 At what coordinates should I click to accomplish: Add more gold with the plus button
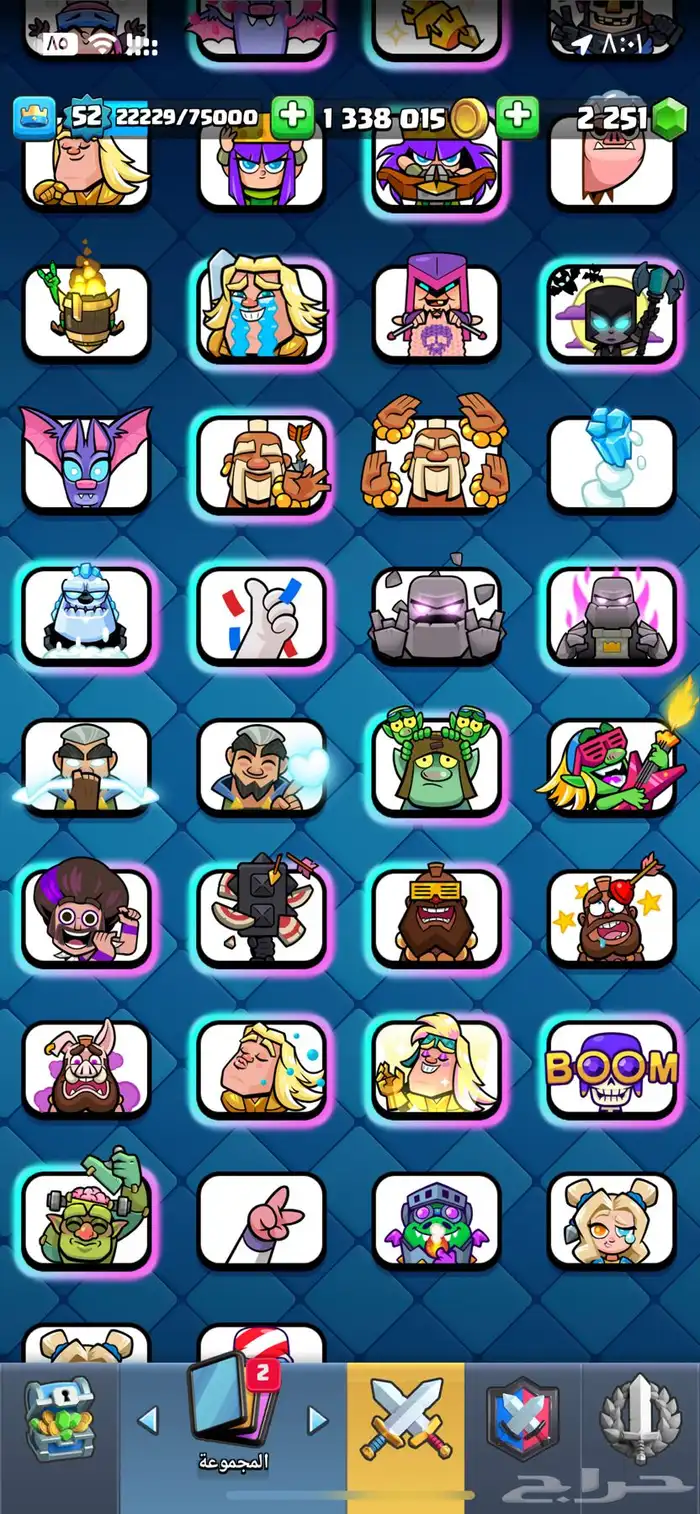tap(293, 118)
